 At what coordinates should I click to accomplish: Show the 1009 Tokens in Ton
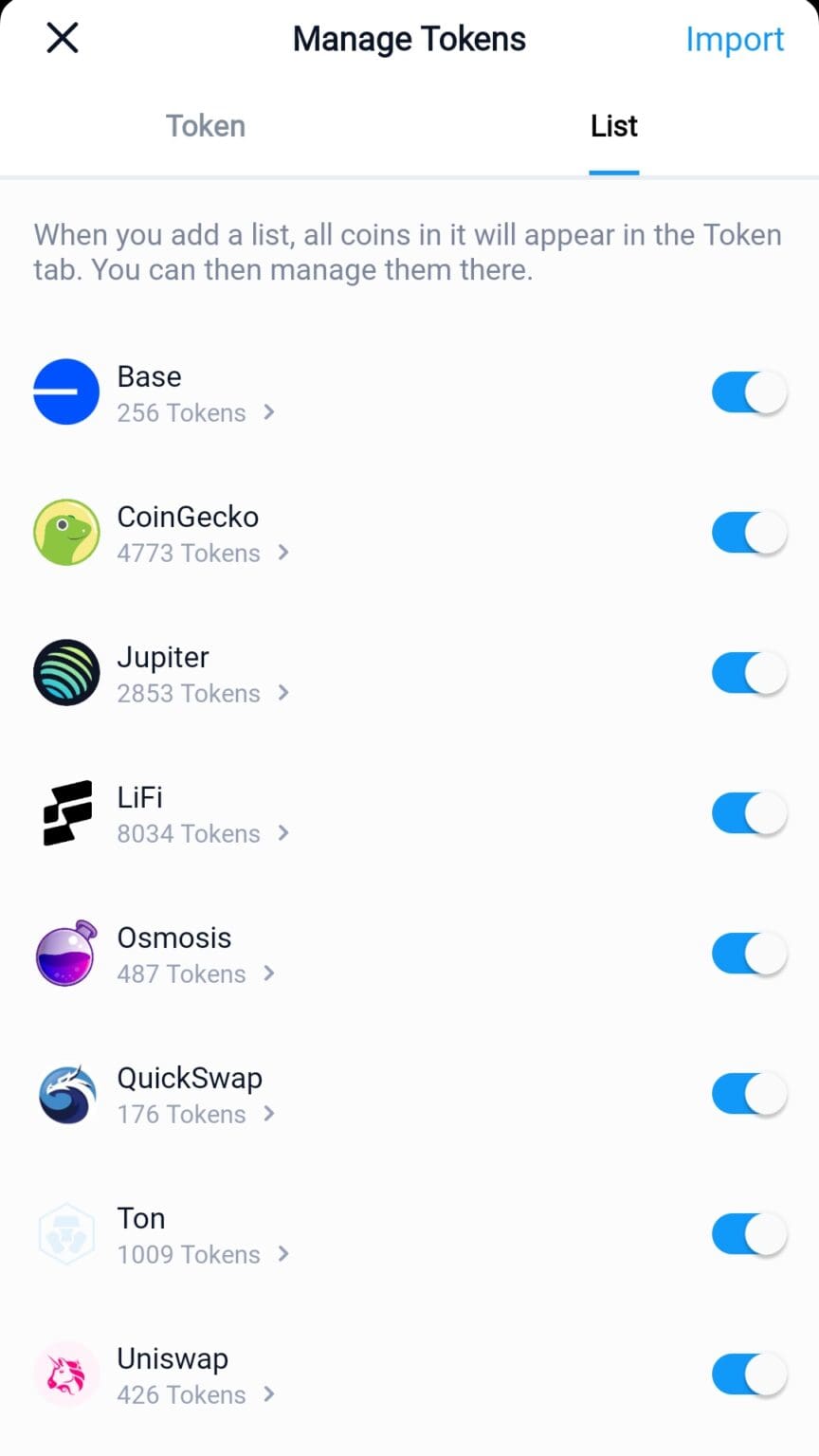[x=202, y=1255]
